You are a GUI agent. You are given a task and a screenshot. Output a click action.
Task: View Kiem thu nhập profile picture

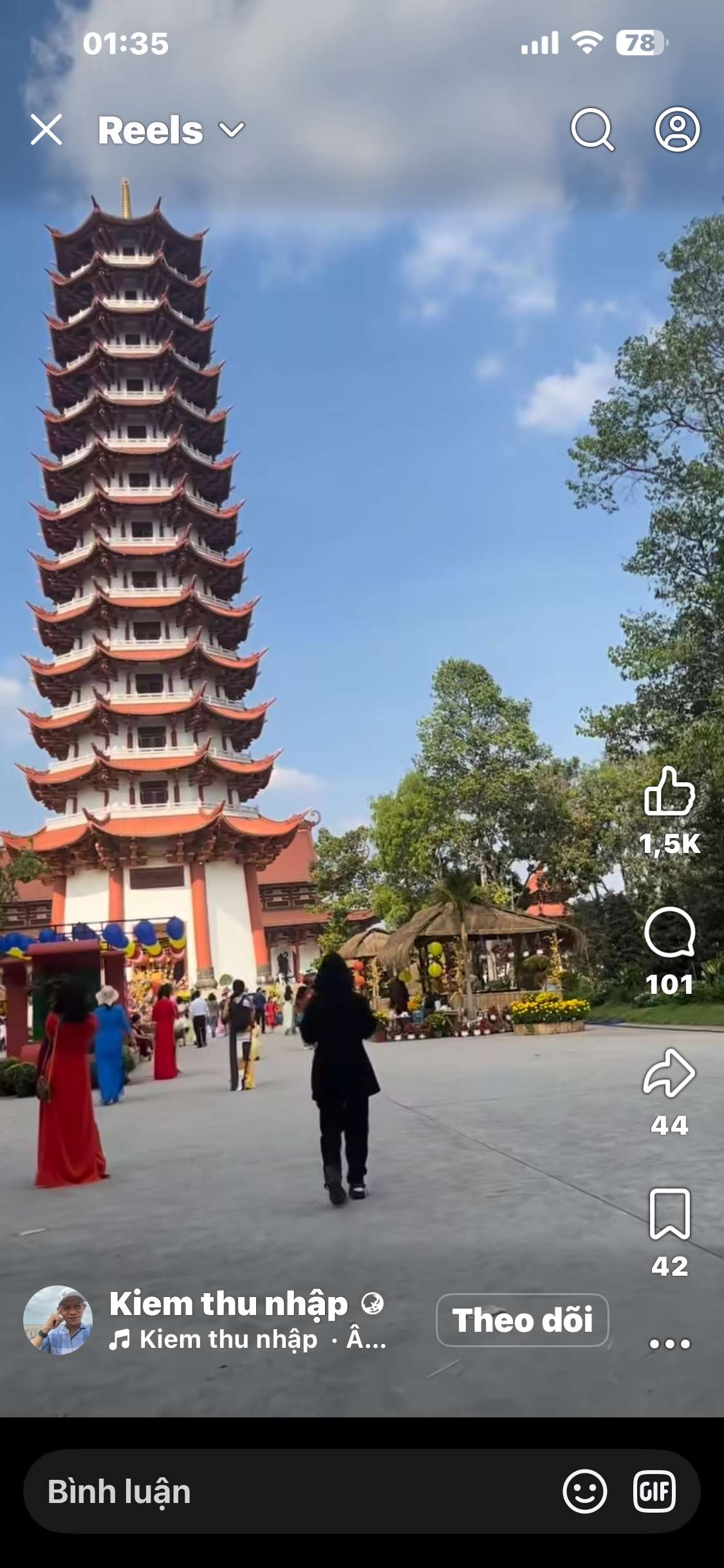pos(58,1320)
